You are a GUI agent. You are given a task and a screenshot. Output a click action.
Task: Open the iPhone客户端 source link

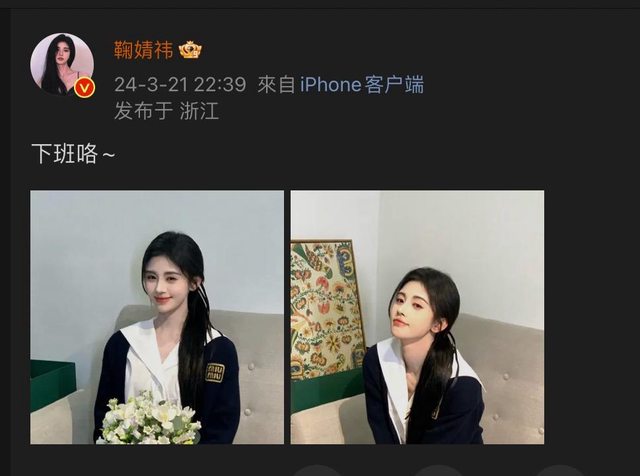click(361, 85)
